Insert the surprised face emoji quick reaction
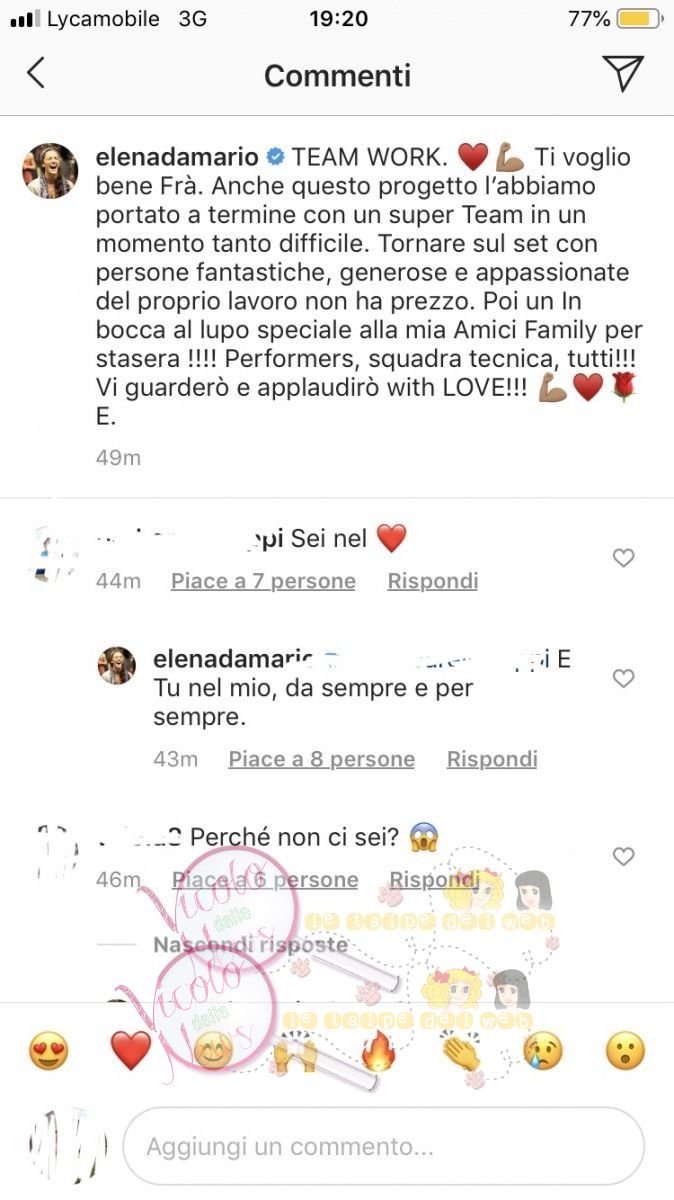The image size is (674, 1200). pyautogui.click(x=625, y=1051)
